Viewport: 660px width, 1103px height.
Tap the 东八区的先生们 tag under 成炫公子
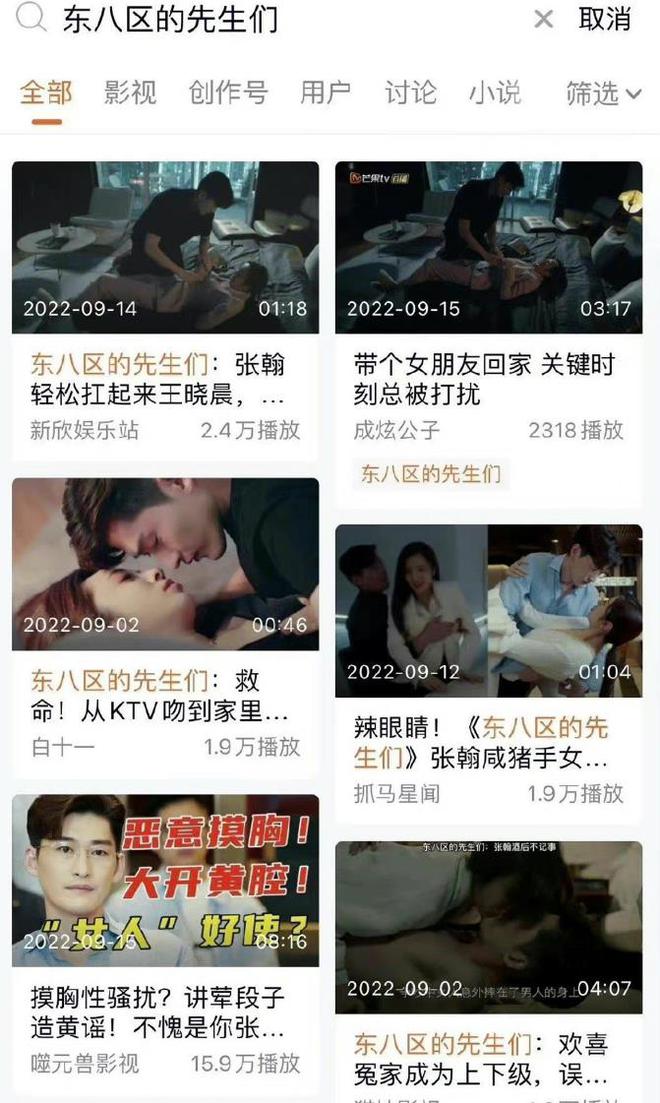pyautogui.click(x=431, y=474)
